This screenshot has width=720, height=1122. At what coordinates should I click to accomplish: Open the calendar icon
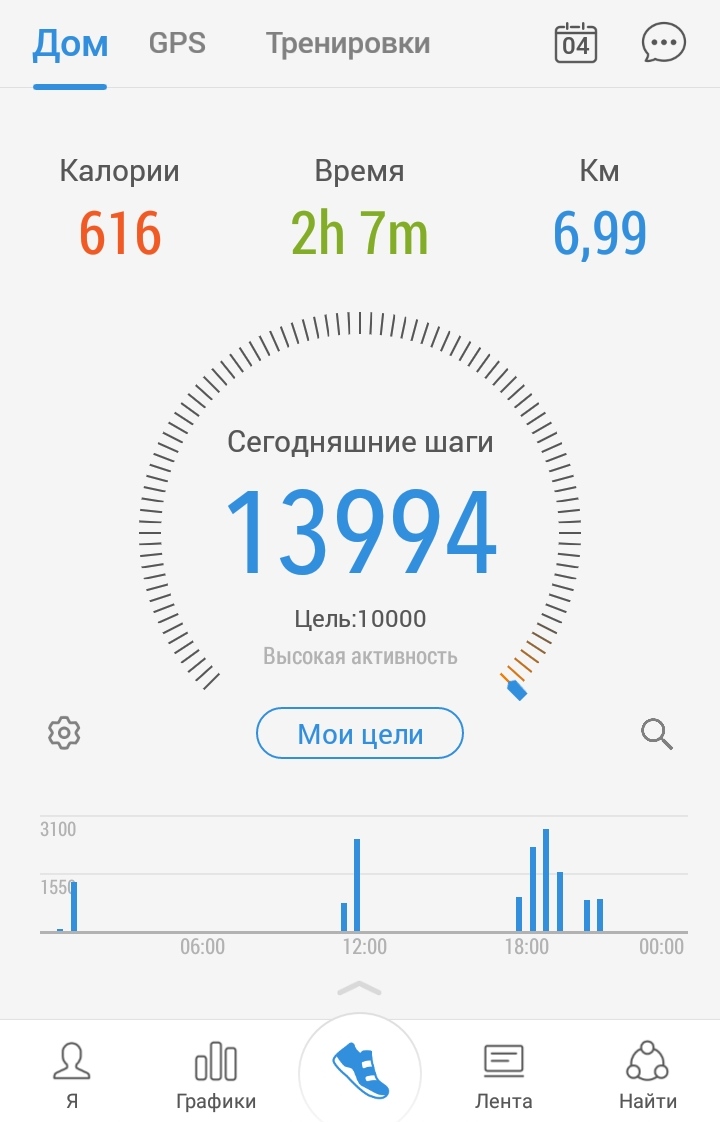click(x=575, y=44)
